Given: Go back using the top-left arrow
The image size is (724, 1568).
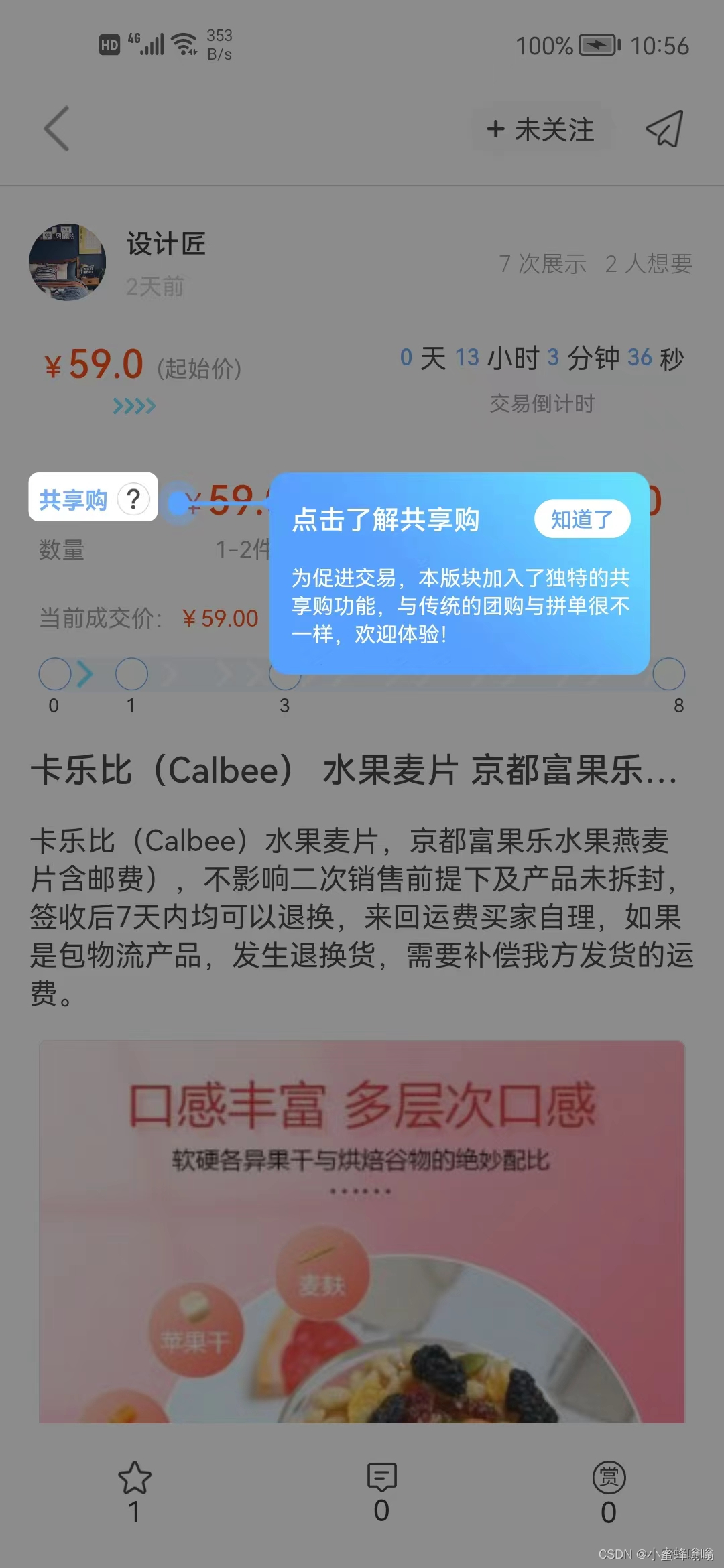Looking at the screenshot, I should point(57,129).
